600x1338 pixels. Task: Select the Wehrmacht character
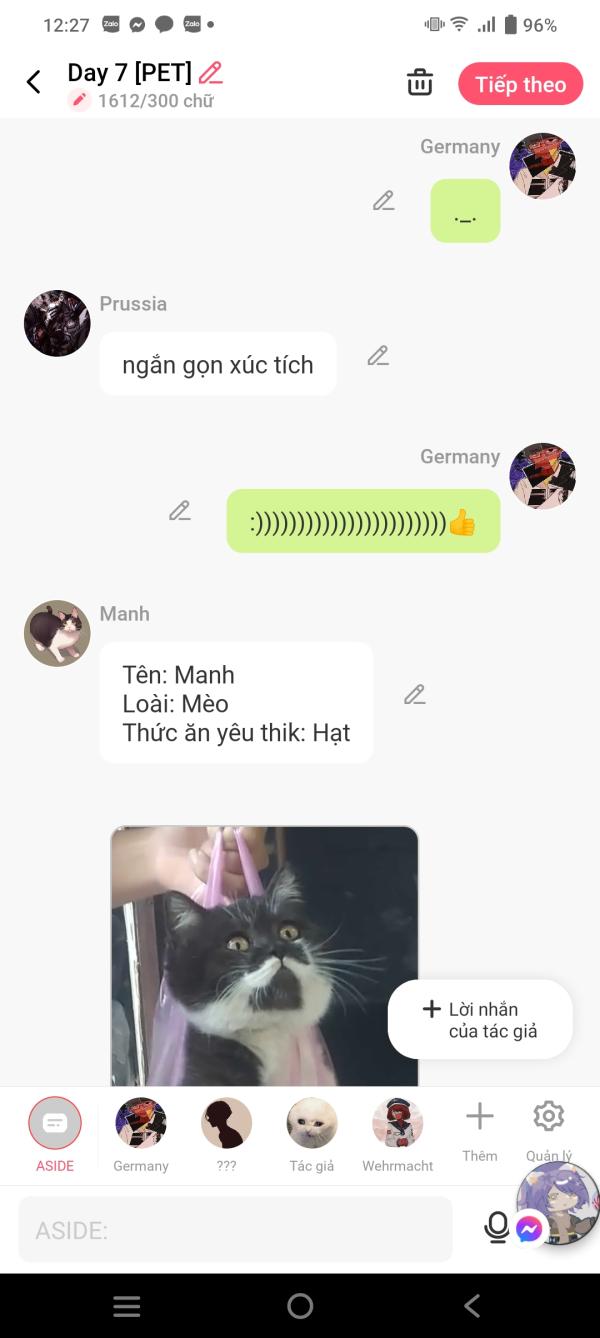pos(398,1134)
